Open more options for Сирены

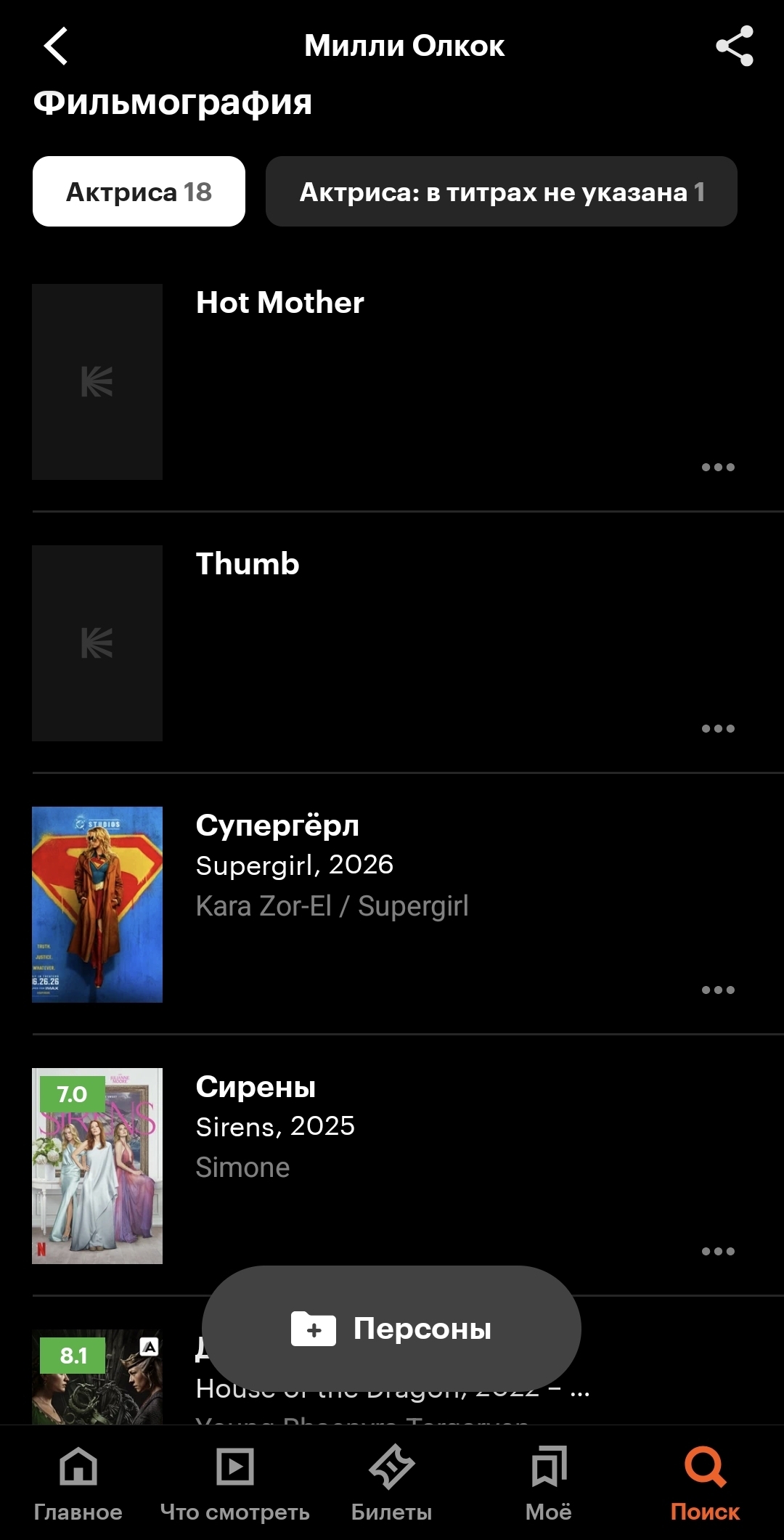[x=718, y=1252]
